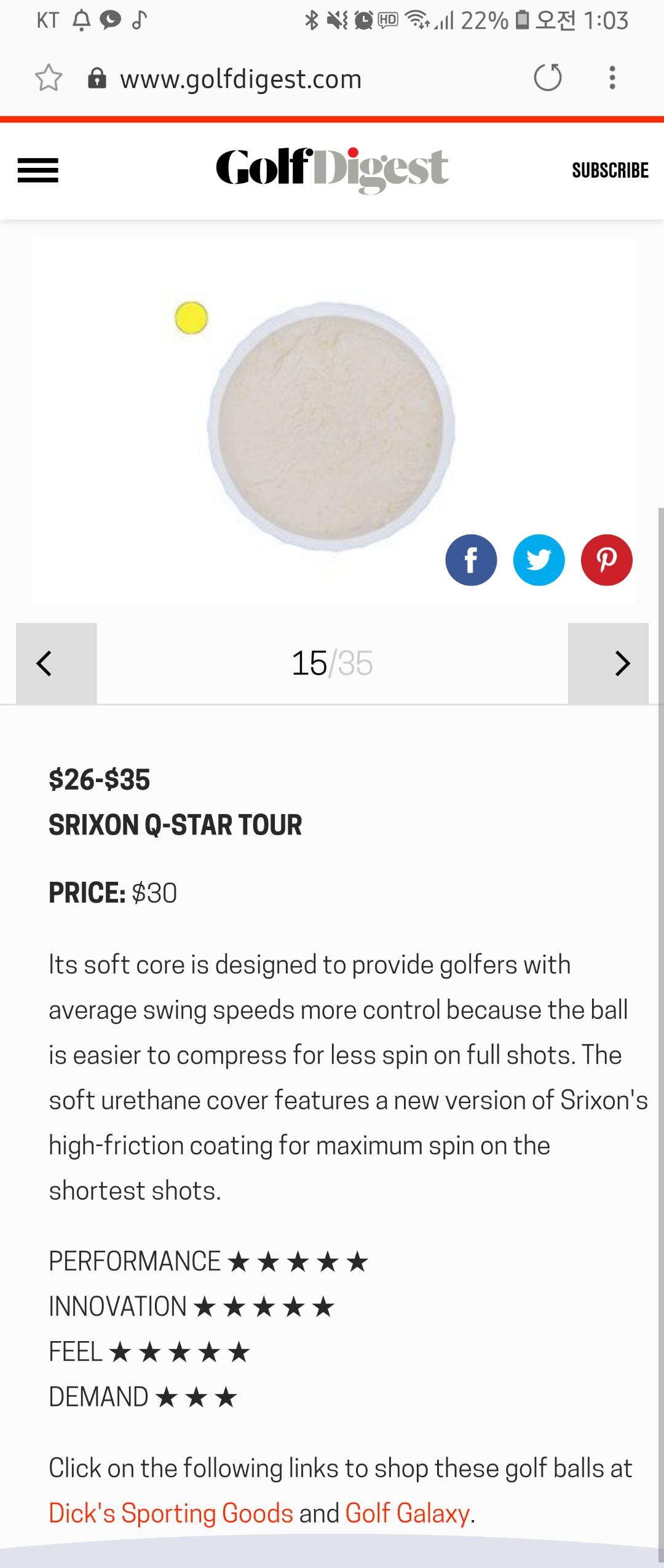Share this golf ball on Twitter
The height and width of the screenshot is (1568, 664).
(x=539, y=560)
